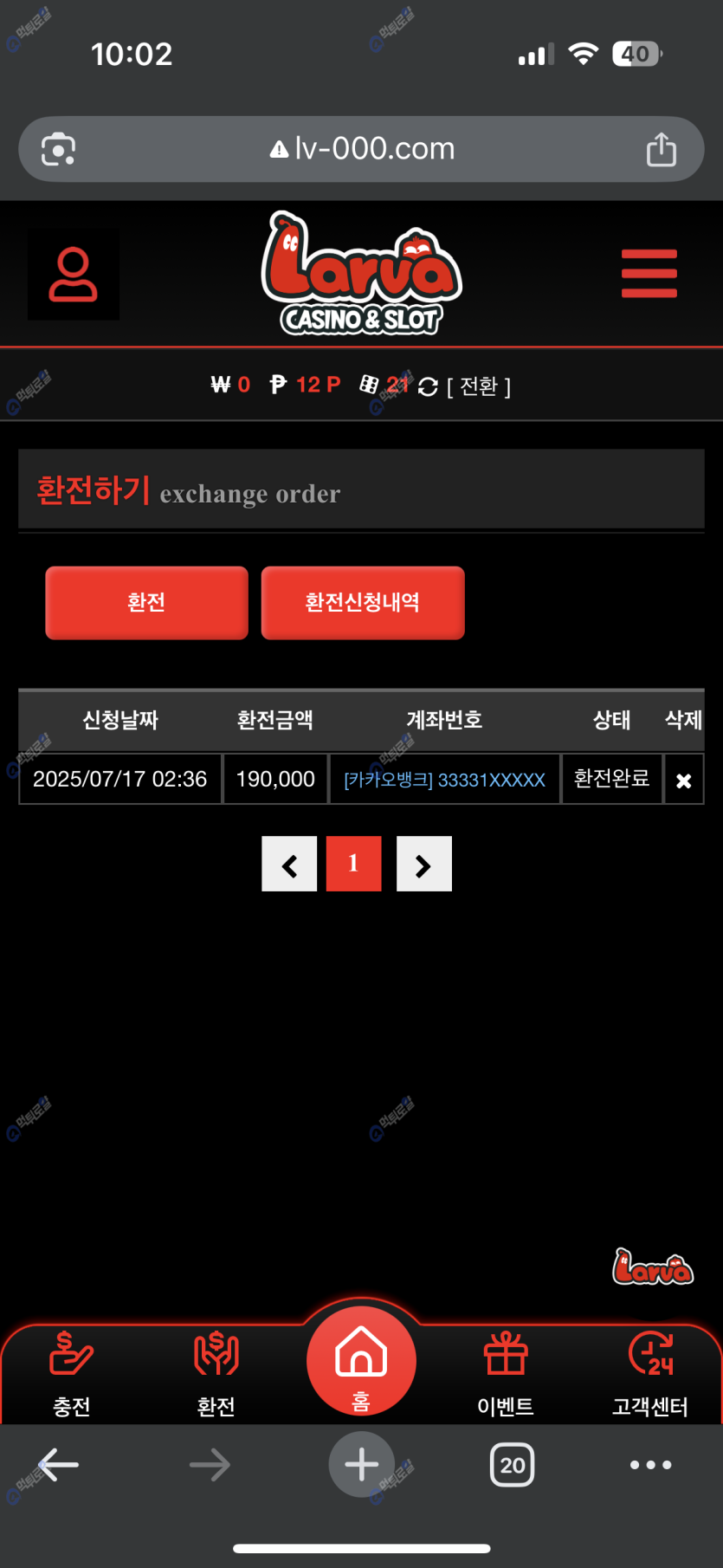The image size is (723, 1568).
Task: Select the 환전 button
Action: tap(146, 603)
